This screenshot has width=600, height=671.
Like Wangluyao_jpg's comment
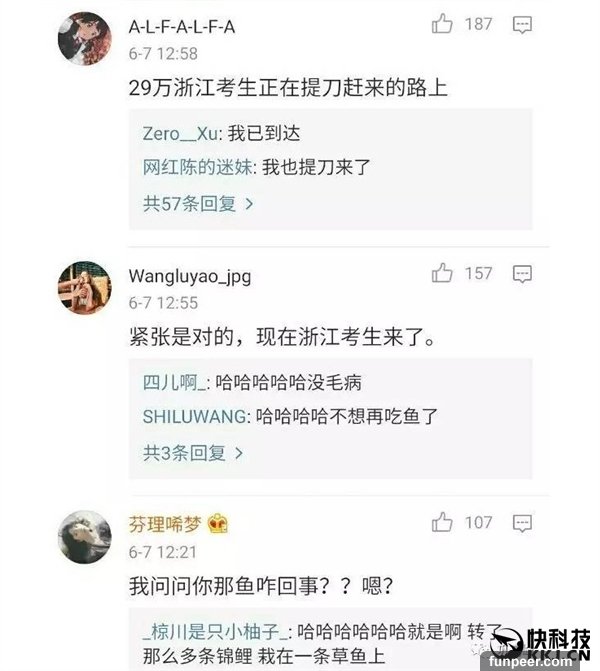tap(443, 273)
